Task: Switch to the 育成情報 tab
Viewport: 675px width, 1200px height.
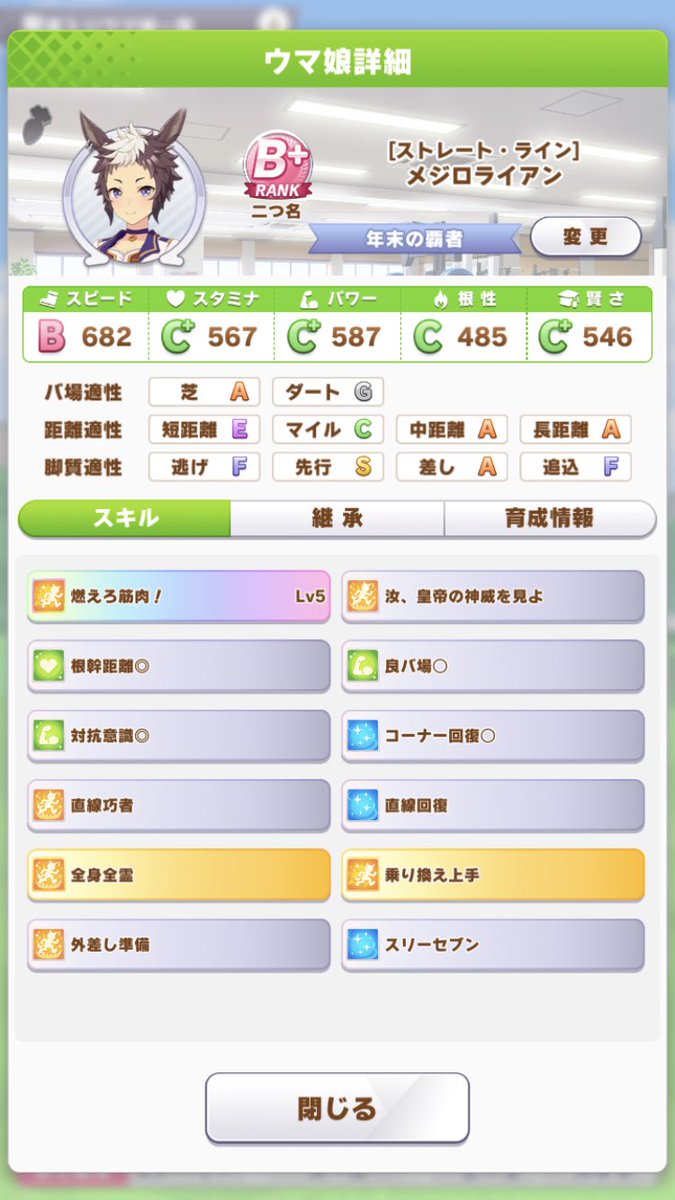Action: [x=549, y=519]
